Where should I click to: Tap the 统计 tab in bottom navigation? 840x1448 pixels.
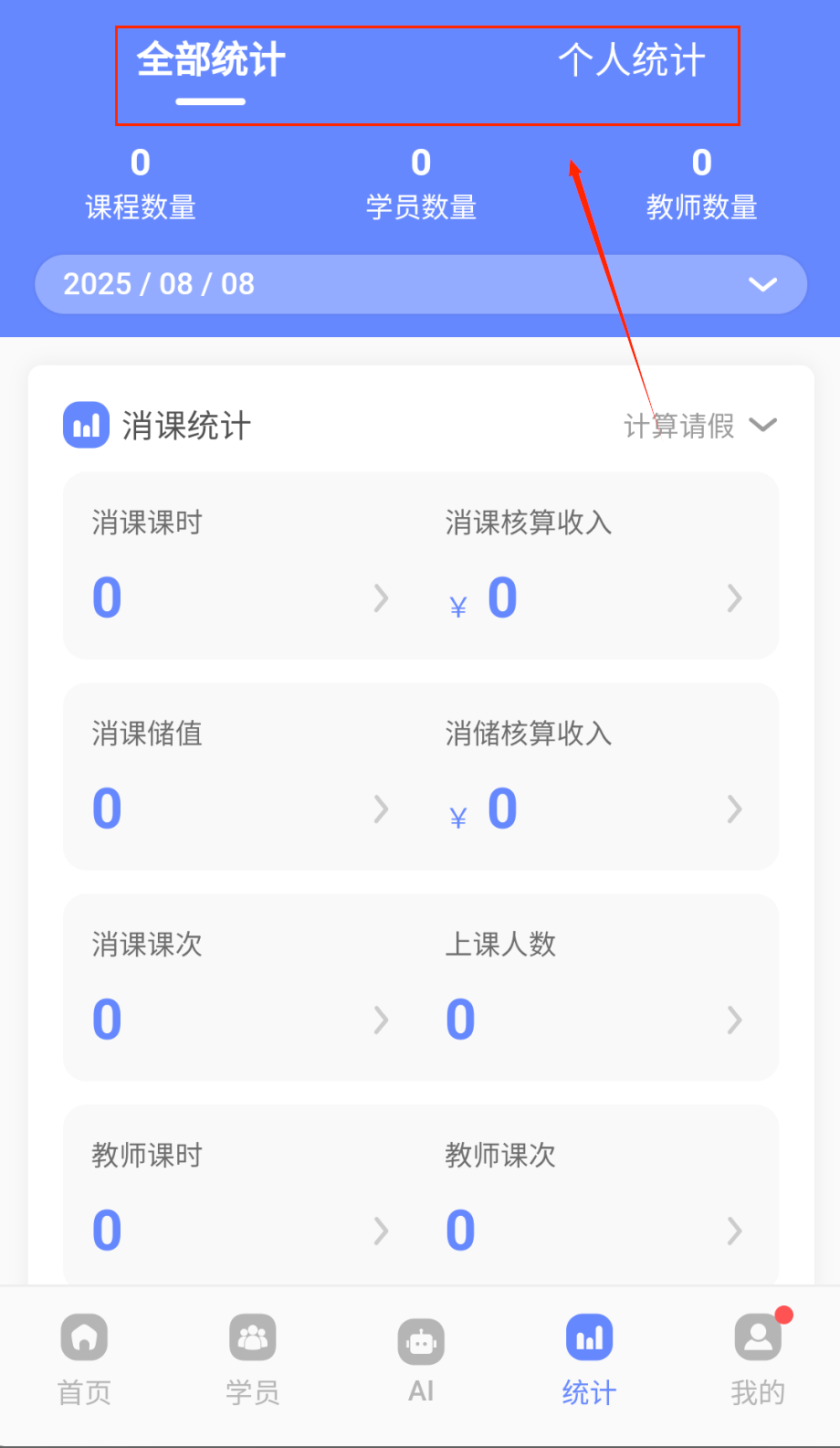pos(589,1359)
